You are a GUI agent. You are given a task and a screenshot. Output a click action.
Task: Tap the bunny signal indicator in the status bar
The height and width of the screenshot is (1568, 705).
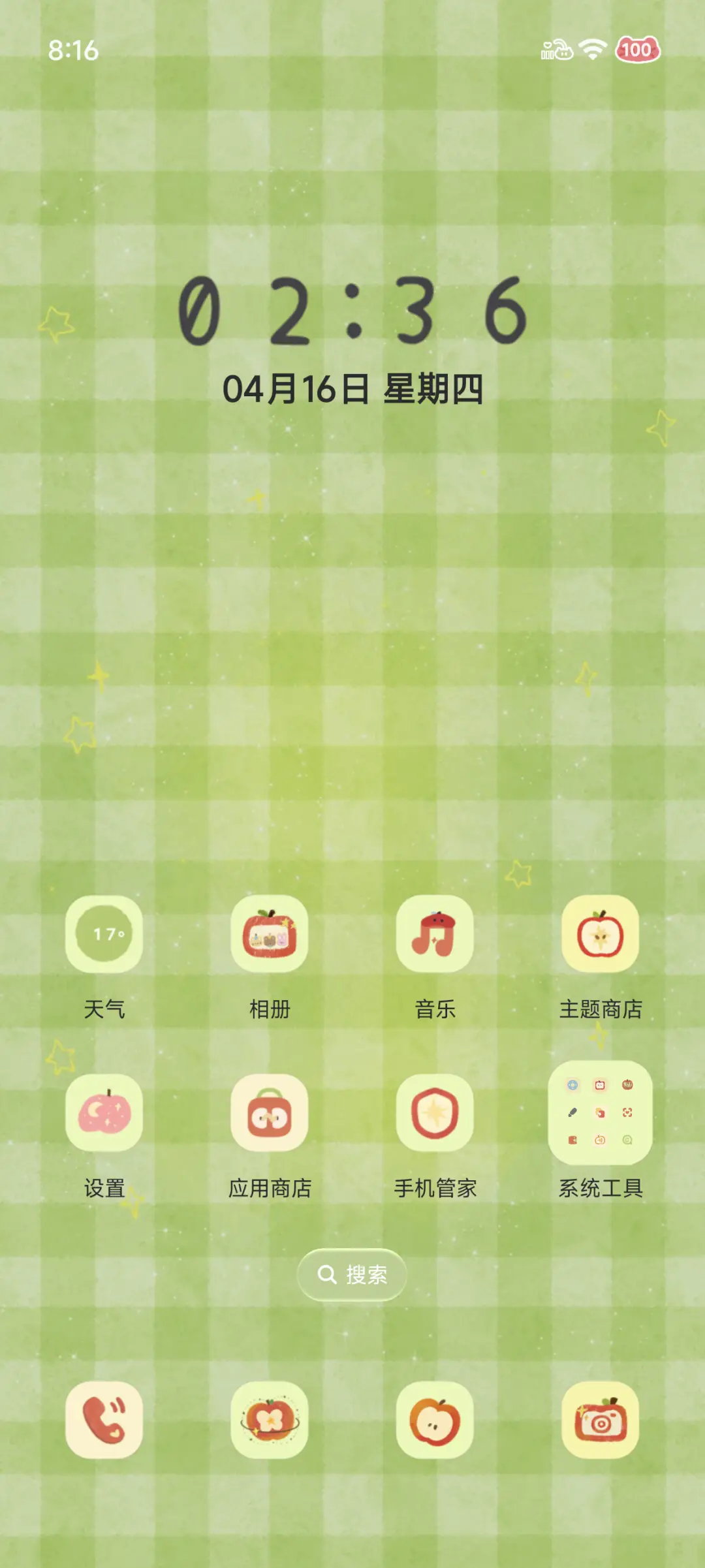pyautogui.click(x=555, y=48)
